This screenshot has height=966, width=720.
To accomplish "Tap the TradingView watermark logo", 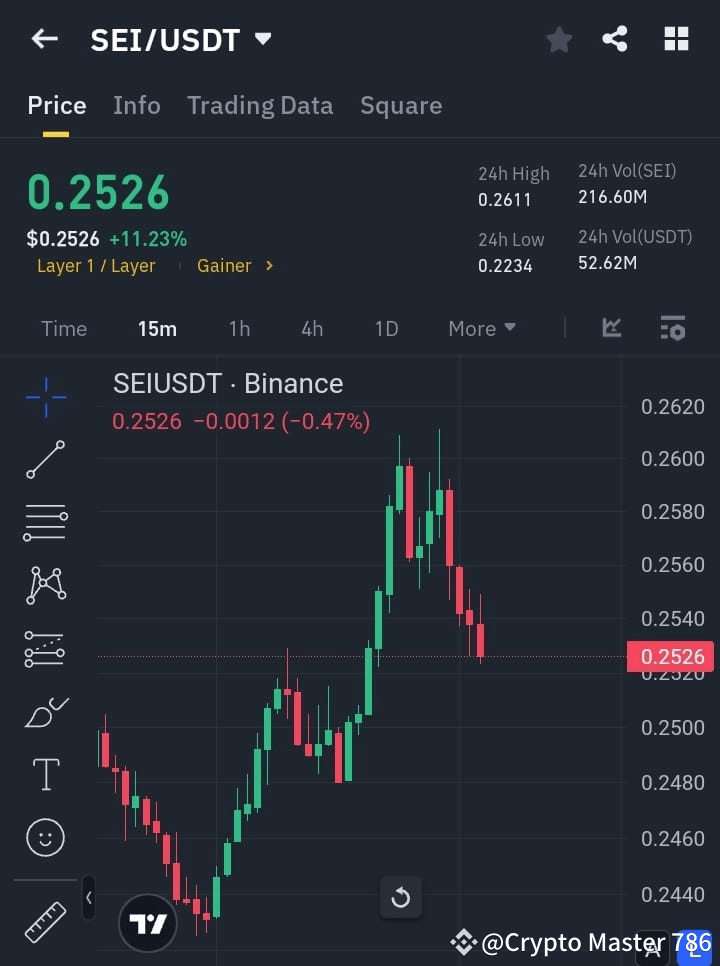I will point(148,922).
